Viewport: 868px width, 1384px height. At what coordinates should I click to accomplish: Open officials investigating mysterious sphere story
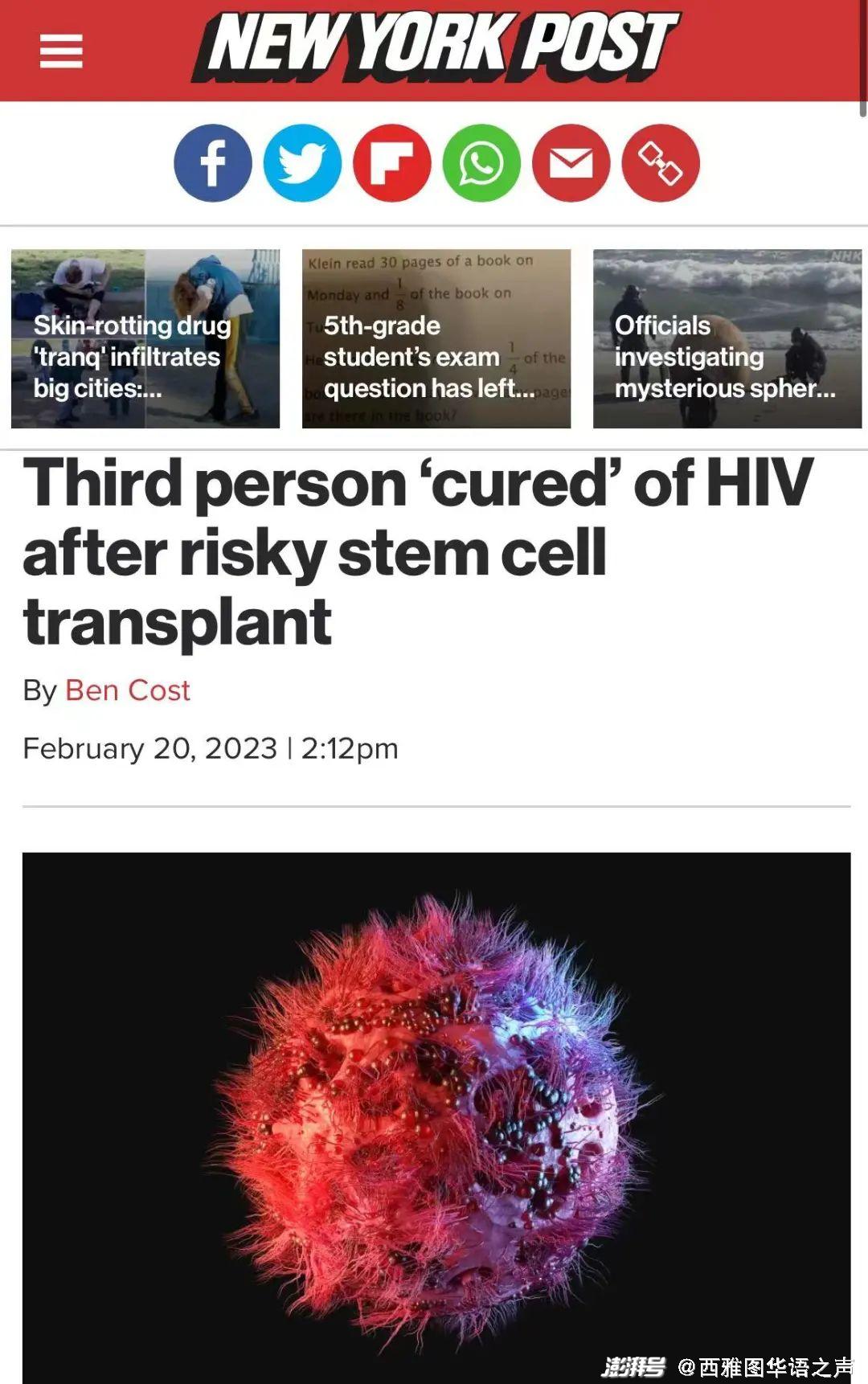coord(727,338)
